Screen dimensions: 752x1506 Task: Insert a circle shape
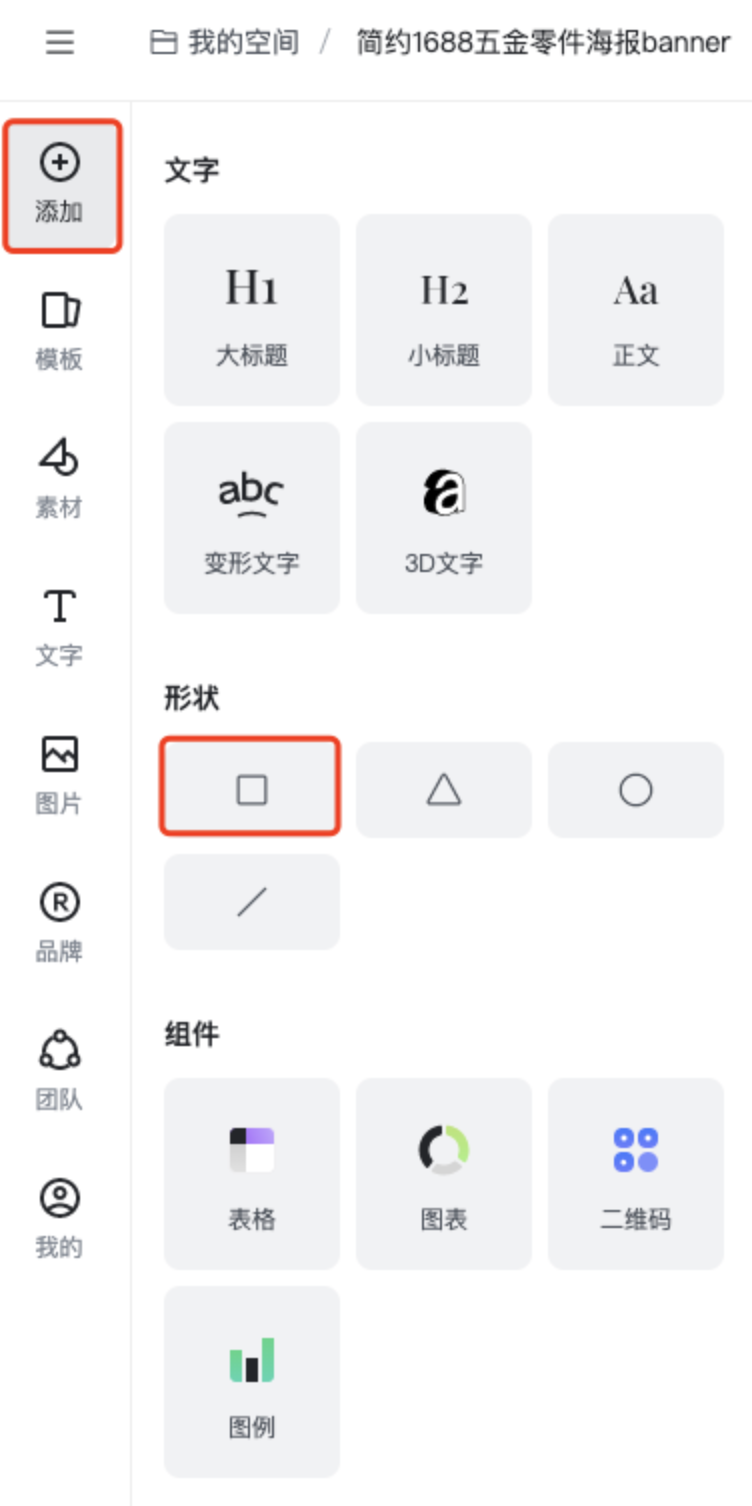point(636,790)
